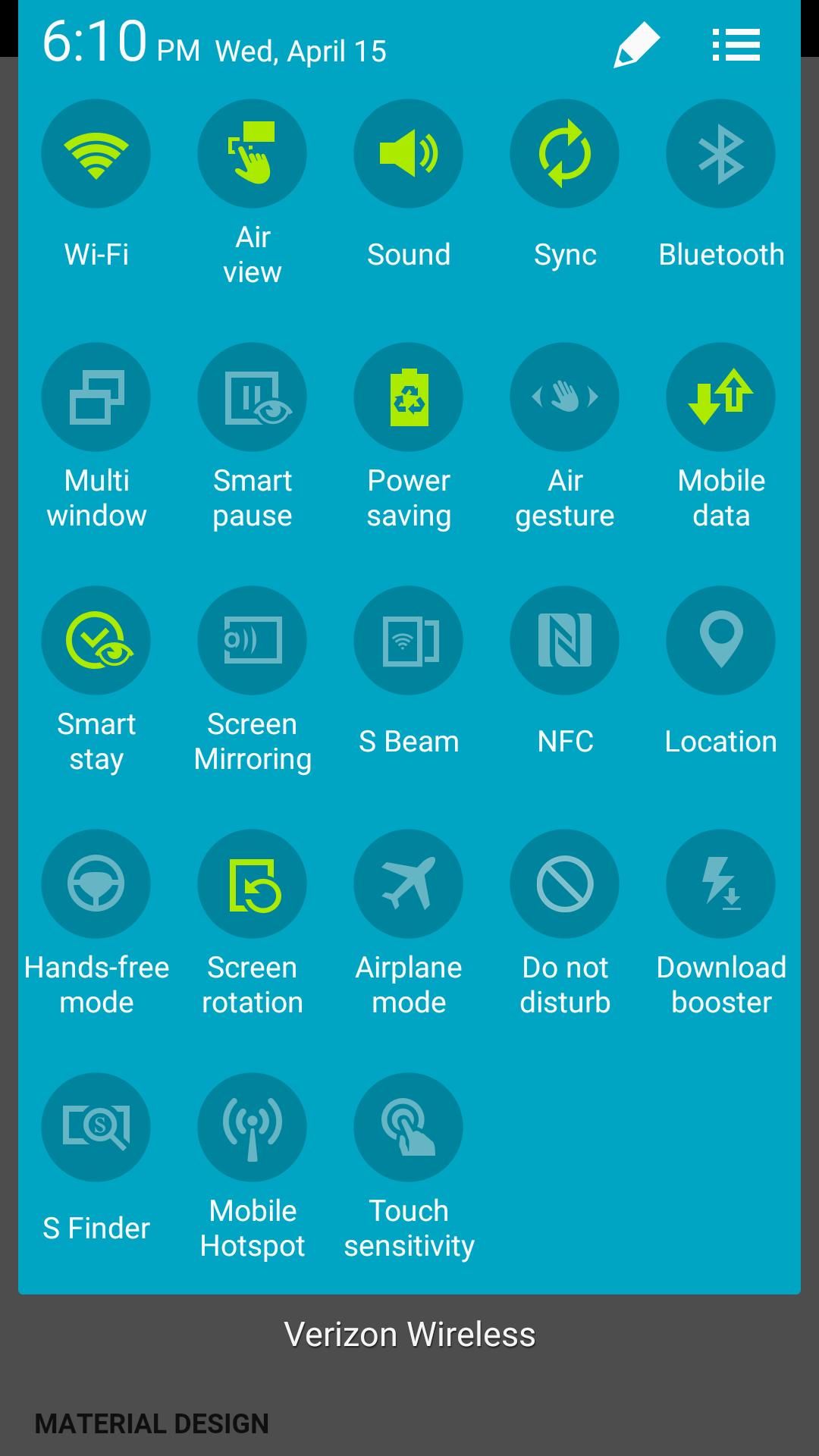Open the notification list view
819x1456 pixels.
[735, 44]
